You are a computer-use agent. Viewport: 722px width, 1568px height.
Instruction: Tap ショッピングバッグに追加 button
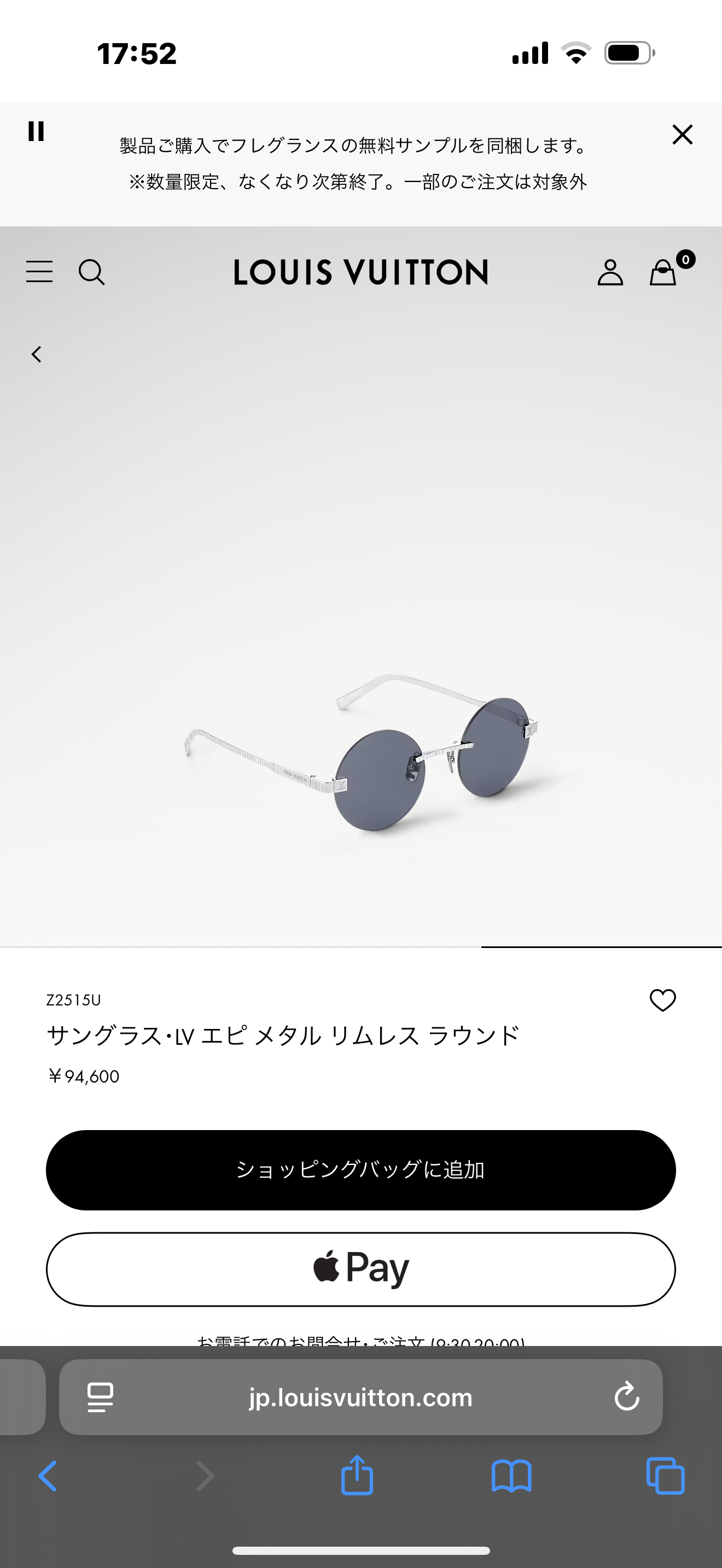point(360,1169)
